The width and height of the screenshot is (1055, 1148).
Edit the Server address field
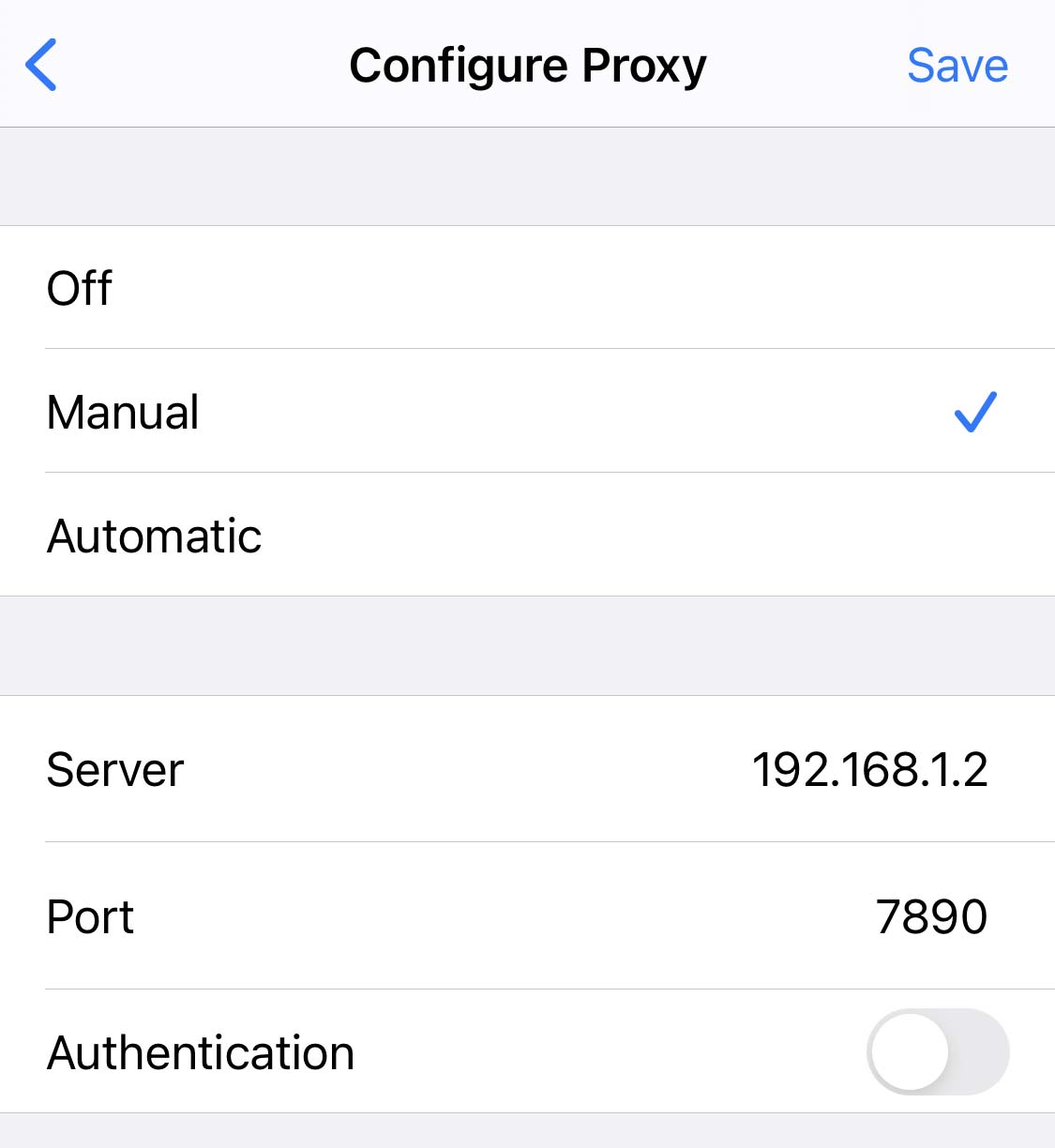coord(868,770)
